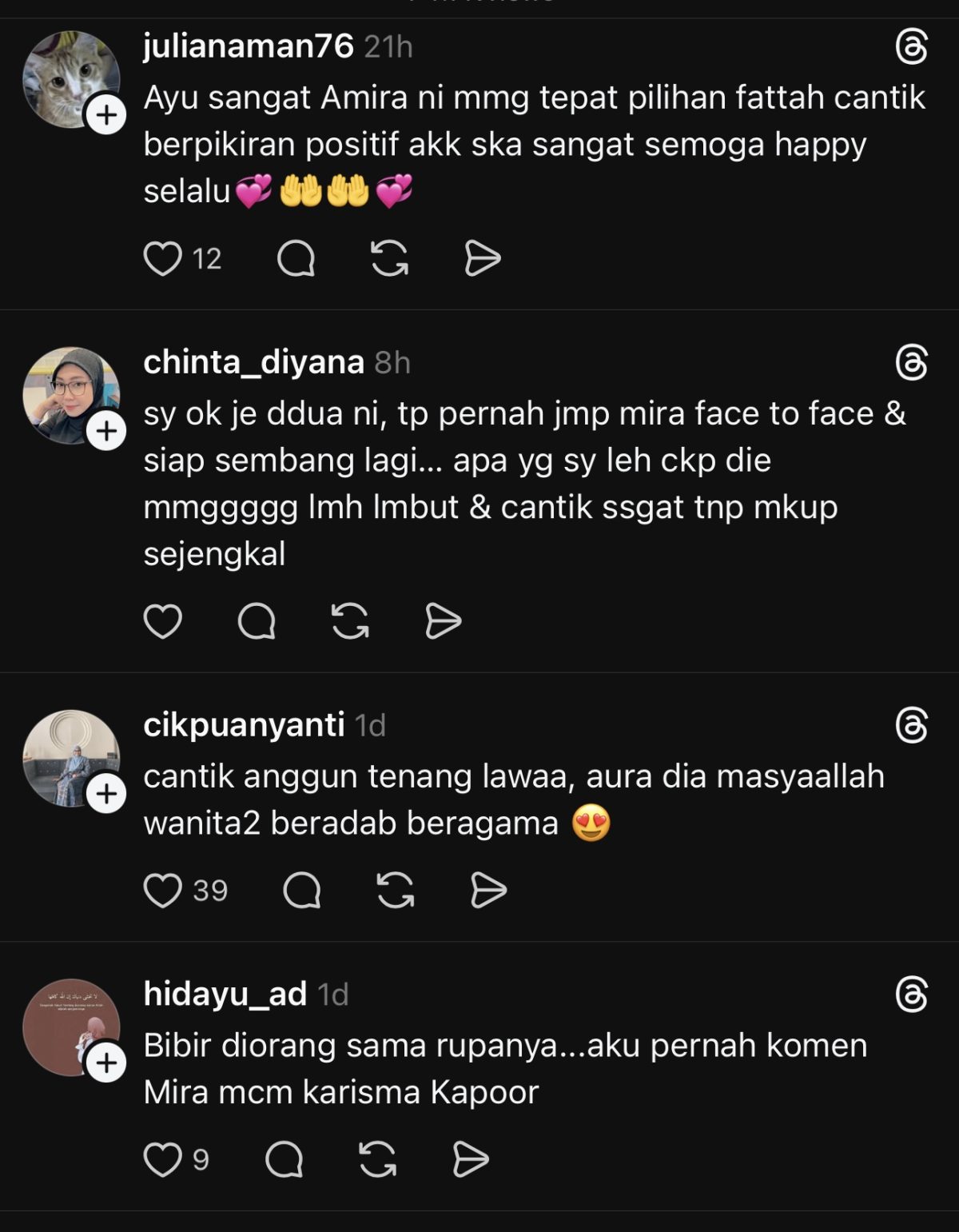Like hidayu_ad's comment

pos(162,1159)
